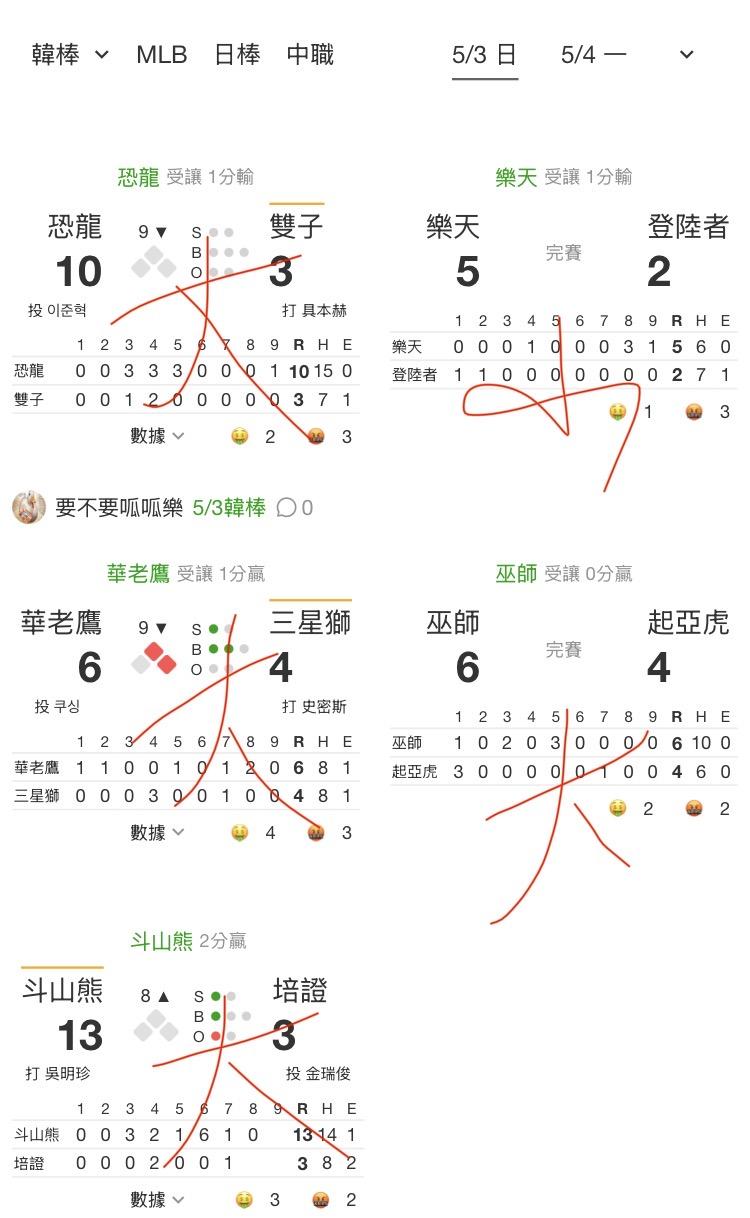The height and width of the screenshot is (1218, 750).
Task: Switch to the MLB tab
Action: (162, 55)
